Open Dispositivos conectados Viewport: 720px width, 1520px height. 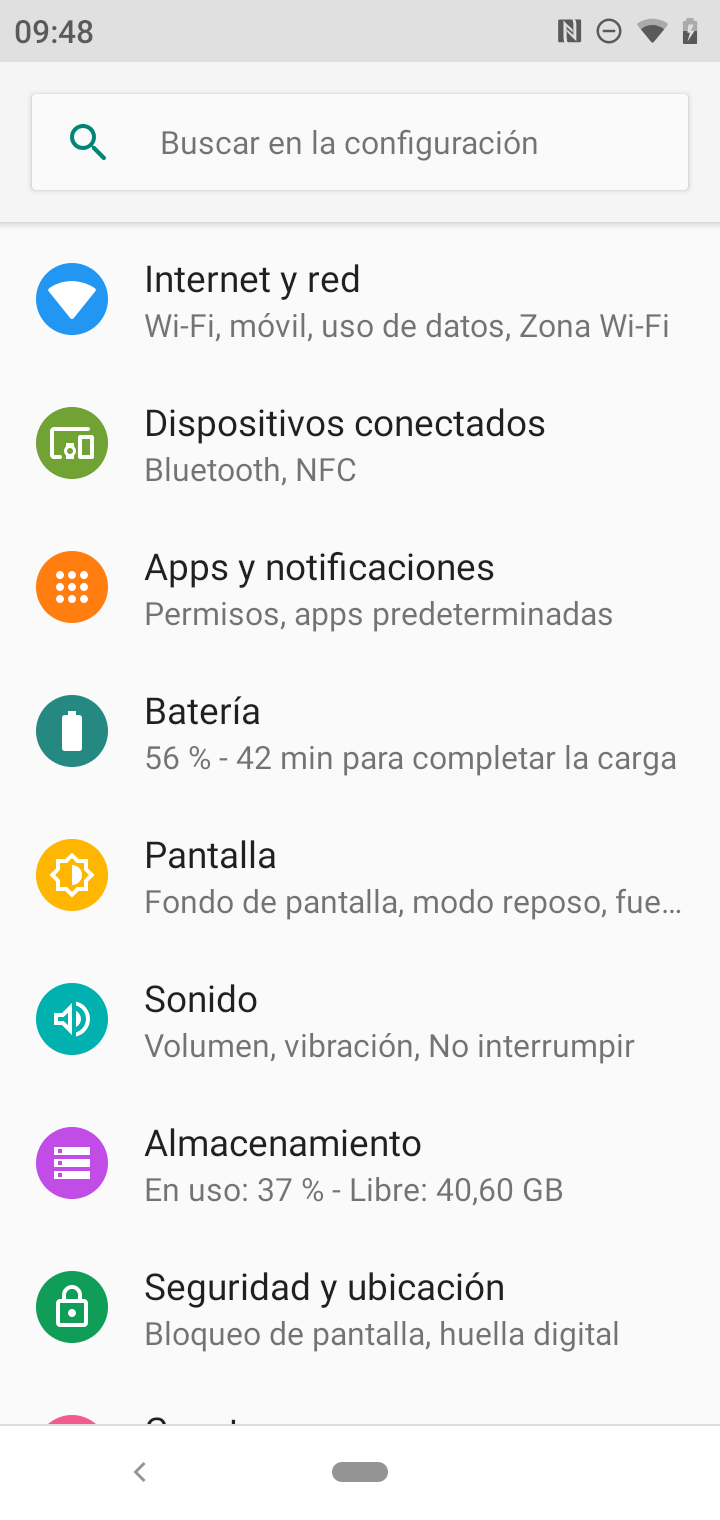pyautogui.click(x=360, y=444)
